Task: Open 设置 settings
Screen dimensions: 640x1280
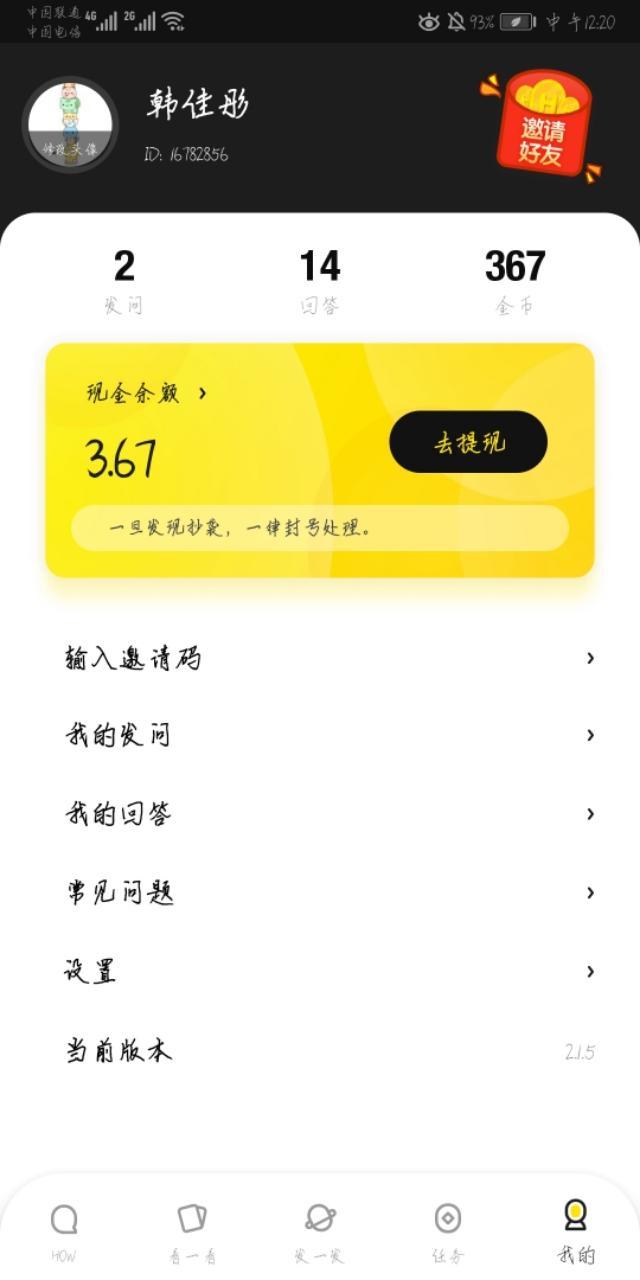Action: point(320,971)
